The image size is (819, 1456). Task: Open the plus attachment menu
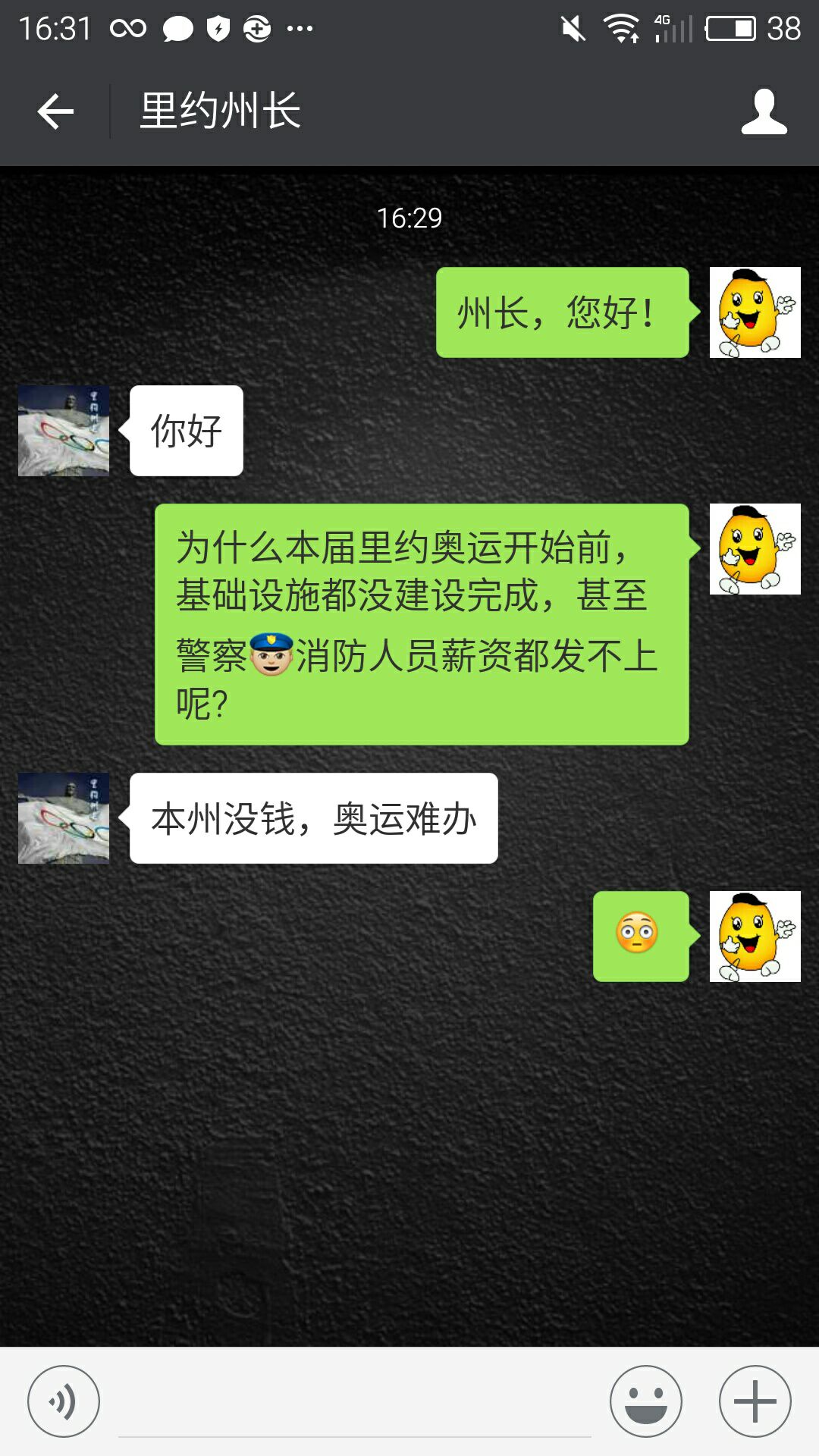(x=755, y=1401)
